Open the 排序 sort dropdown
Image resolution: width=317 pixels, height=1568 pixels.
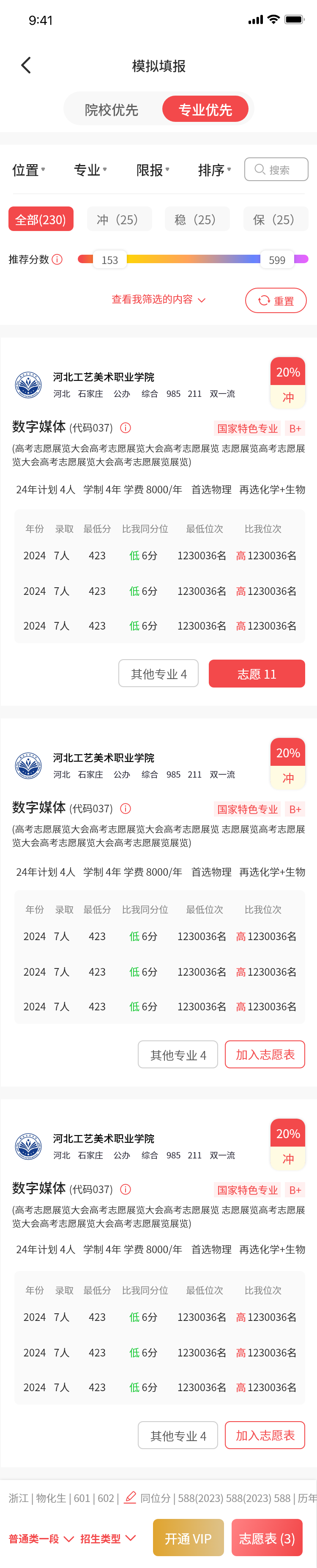tap(214, 170)
